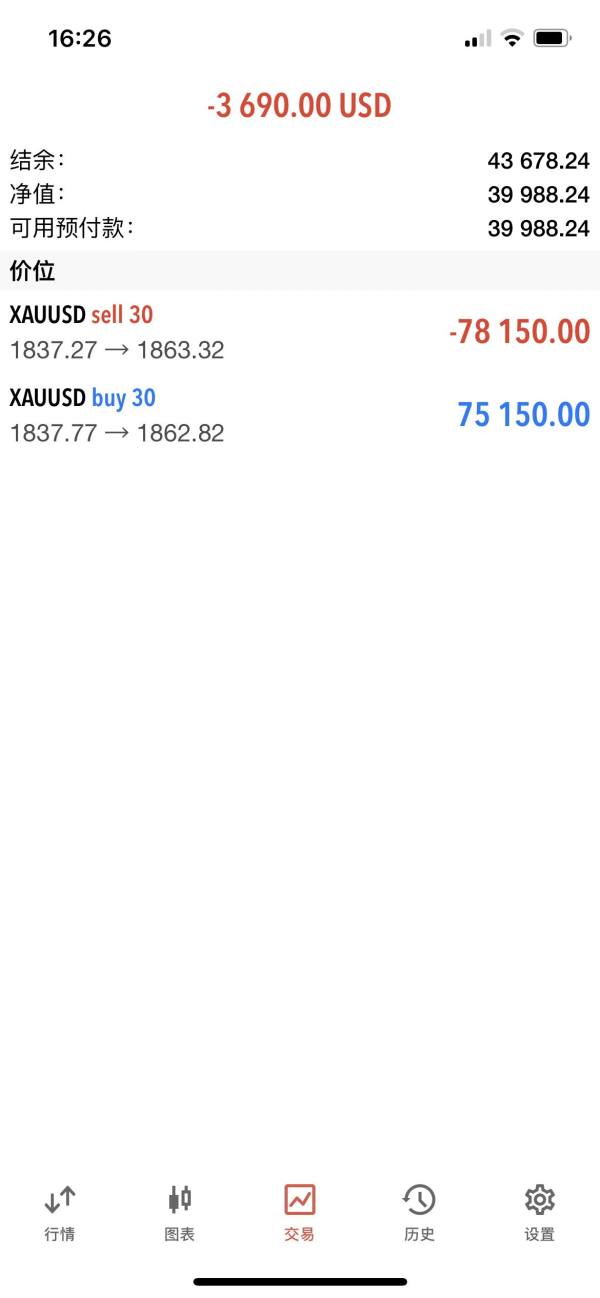The height and width of the screenshot is (1298, 600).
Task: Switch to the 行情 quotes tab
Action: 60,1211
